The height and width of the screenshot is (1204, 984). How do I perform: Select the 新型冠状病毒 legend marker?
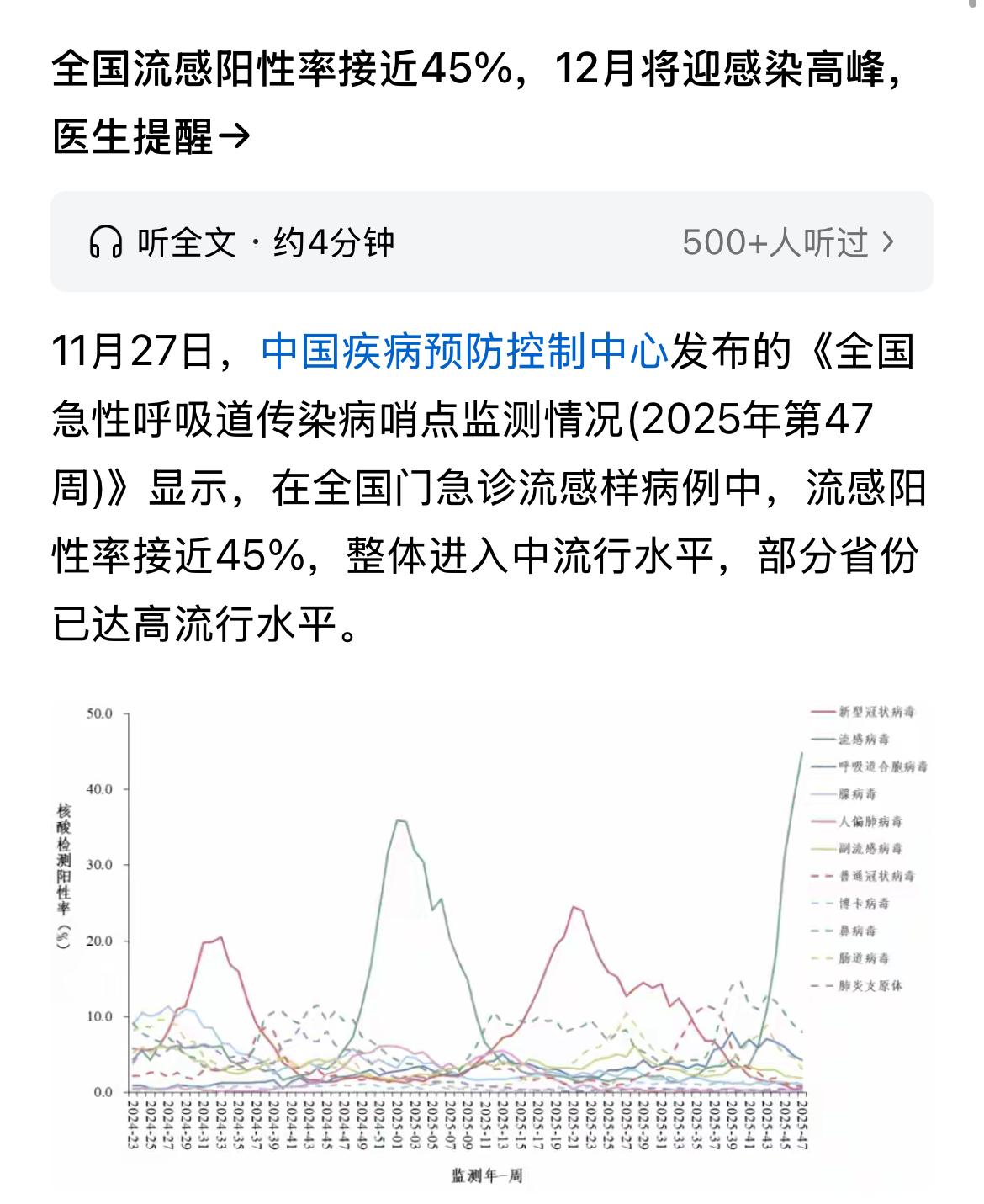[822, 713]
